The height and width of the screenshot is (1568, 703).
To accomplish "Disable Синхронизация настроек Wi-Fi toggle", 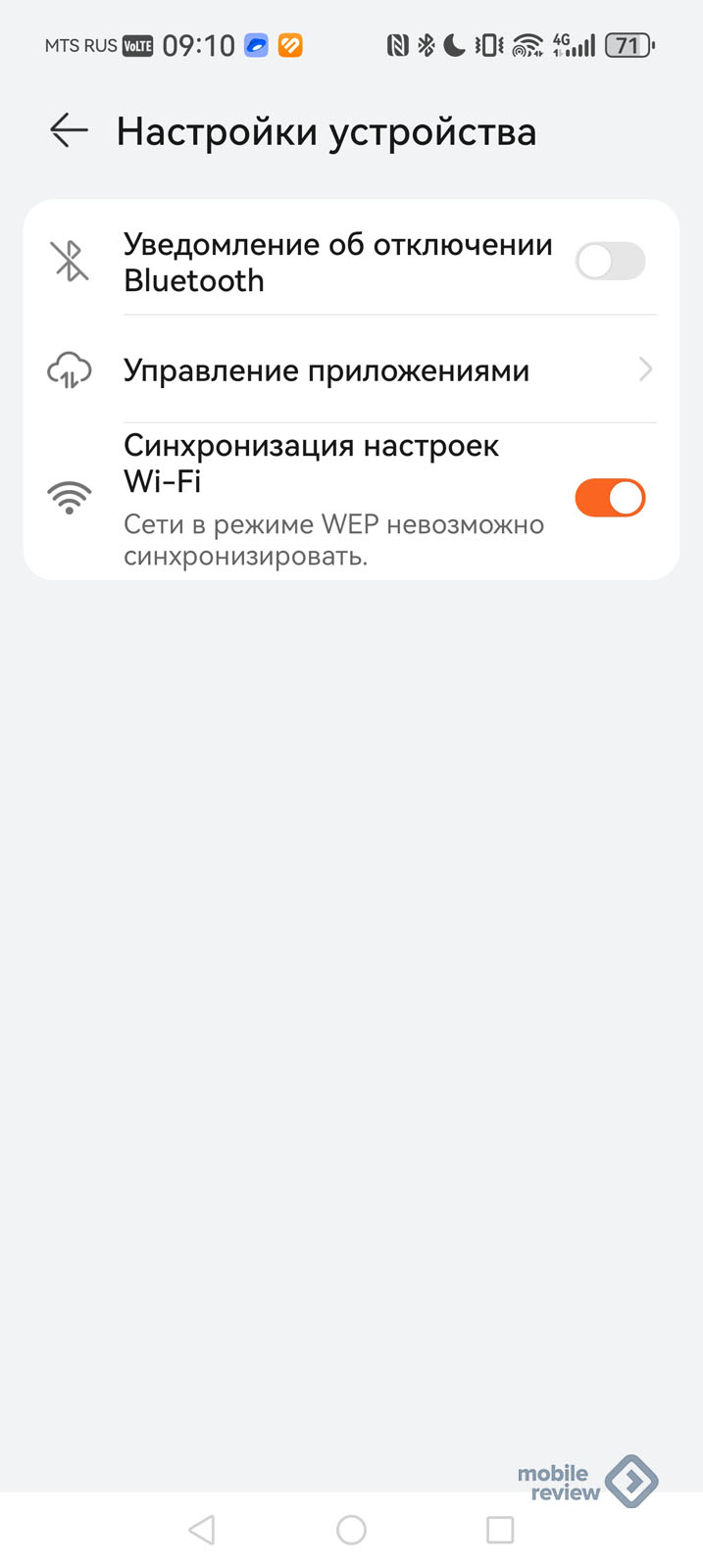I will click(609, 498).
